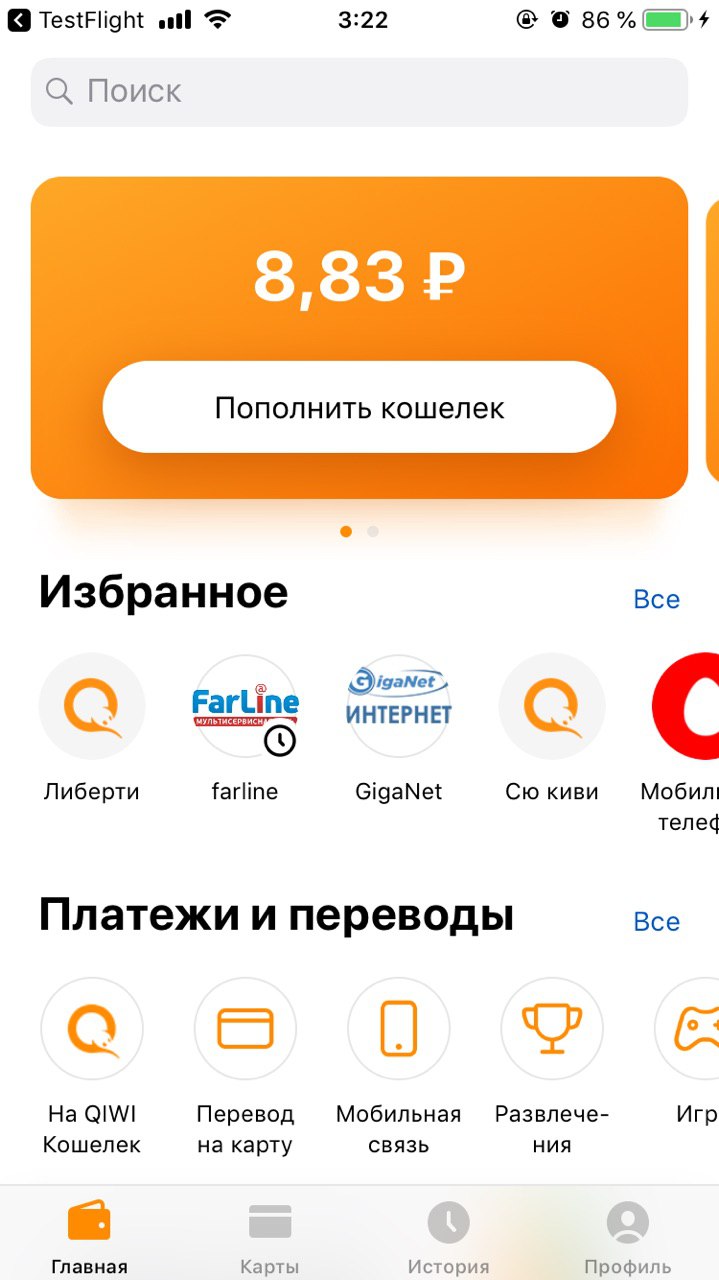Tap the Поиск search field

coord(359,92)
